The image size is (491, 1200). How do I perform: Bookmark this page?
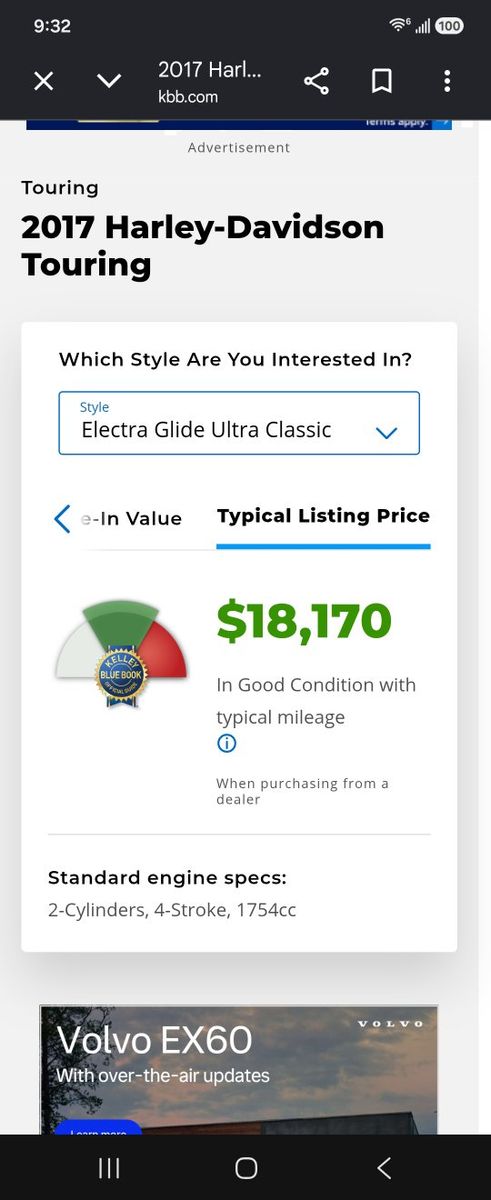[382, 81]
